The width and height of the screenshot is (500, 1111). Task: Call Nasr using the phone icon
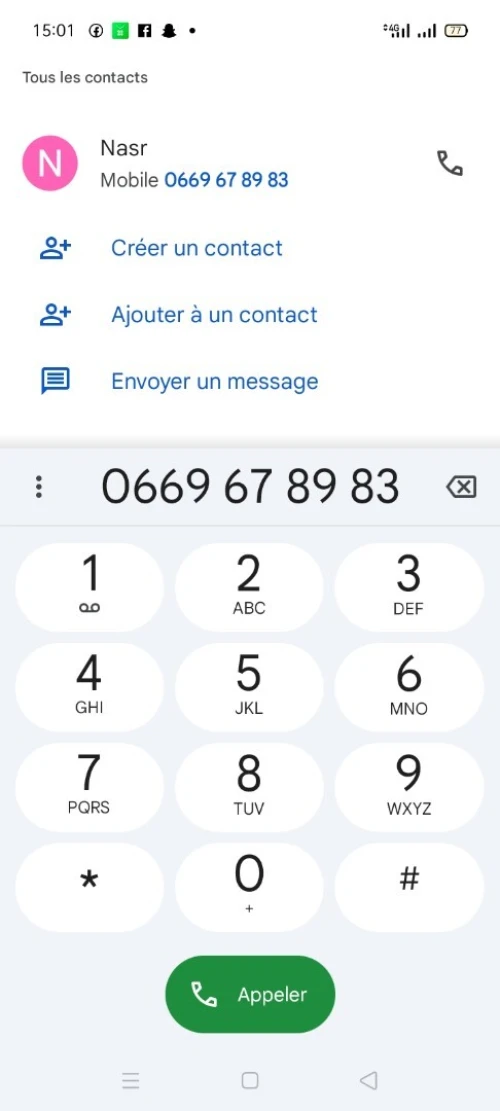(x=449, y=163)
